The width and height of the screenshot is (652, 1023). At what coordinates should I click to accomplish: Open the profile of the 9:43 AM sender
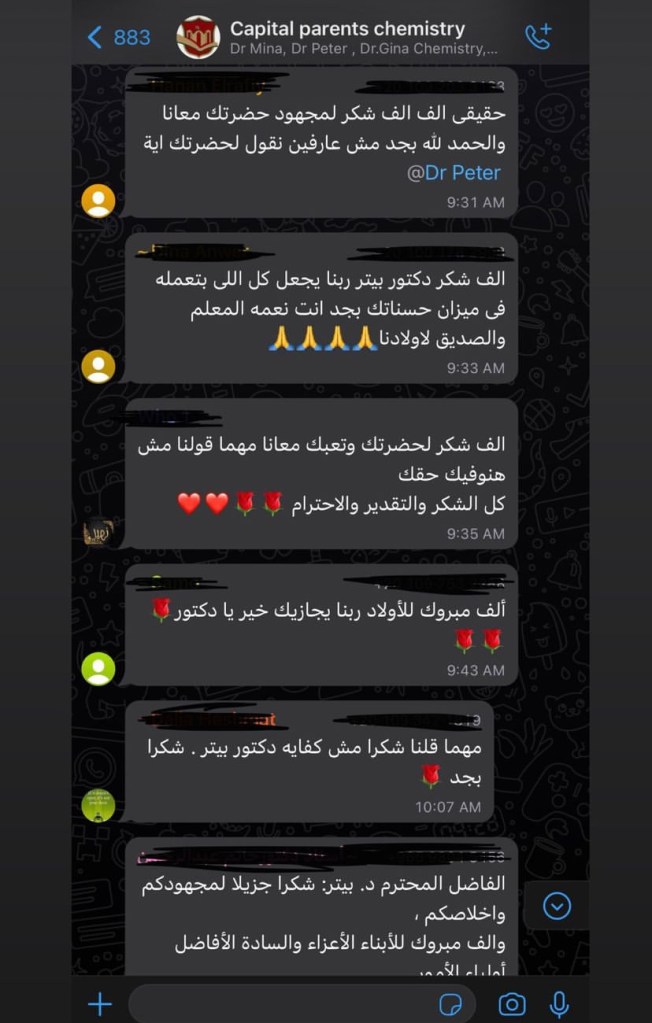point(98,668)
